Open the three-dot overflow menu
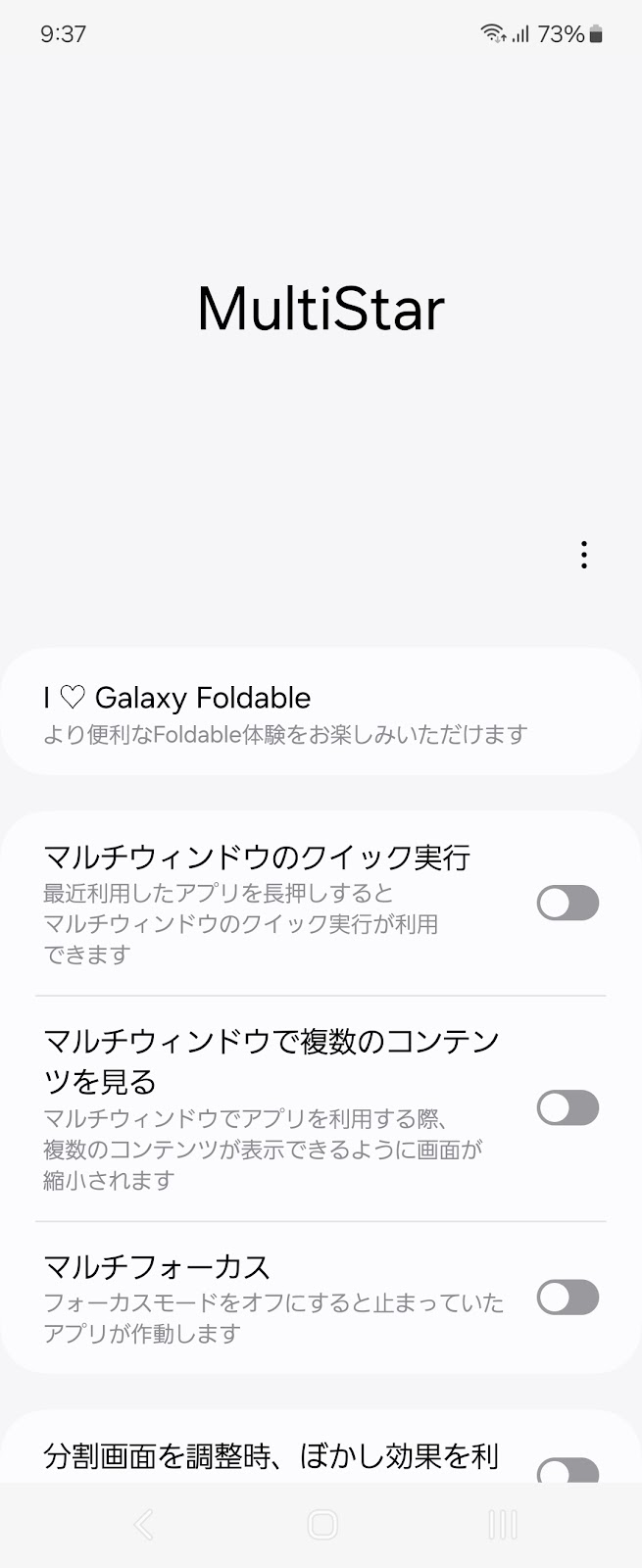 (584, 555)
